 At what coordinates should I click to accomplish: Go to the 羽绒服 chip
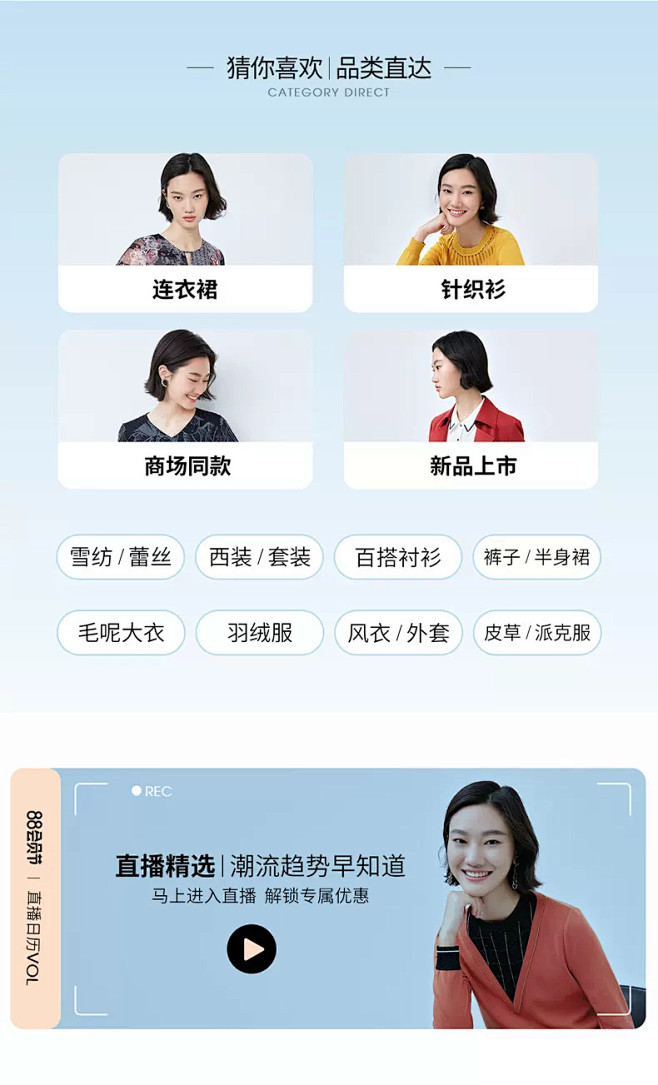(x=259, y=633)
